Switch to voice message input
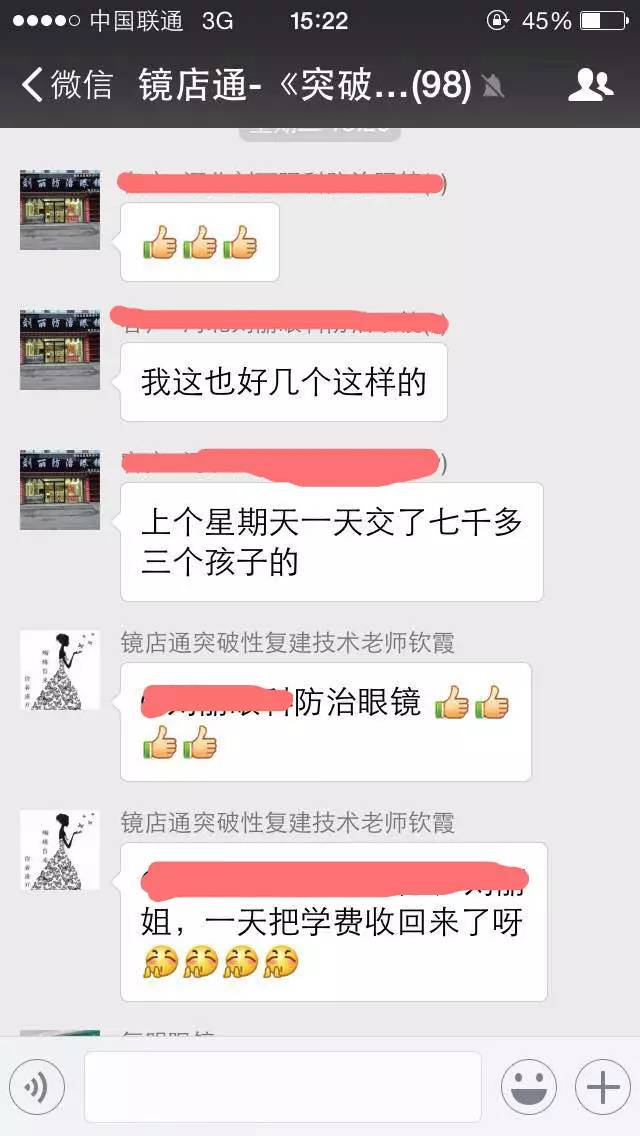Image resolution: width=640 pixels, height=1136 pixels. click(37, 1086)
